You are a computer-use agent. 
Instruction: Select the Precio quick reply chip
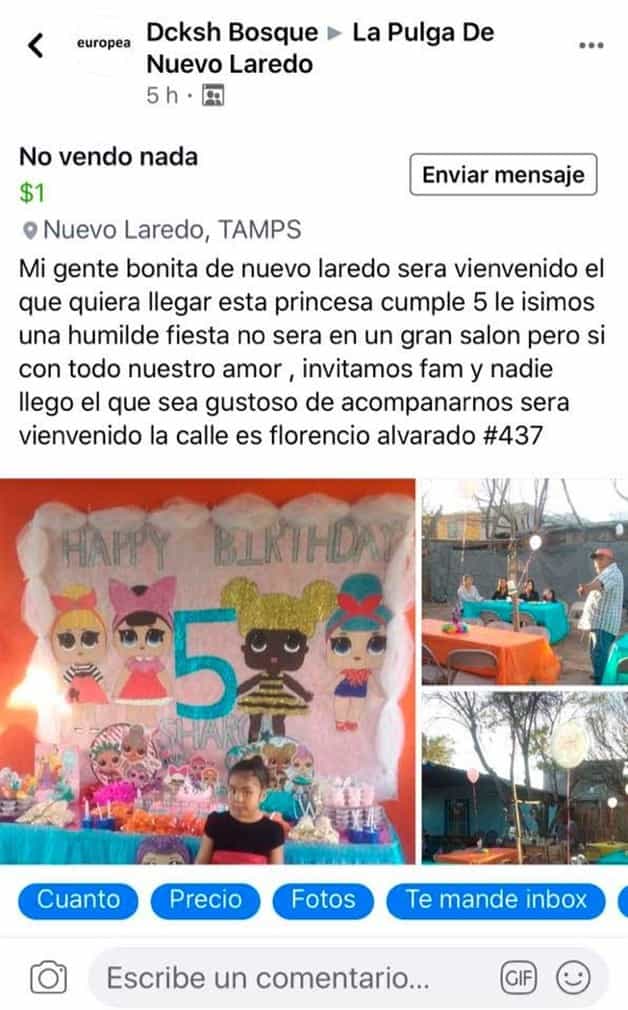pos(205,899)
